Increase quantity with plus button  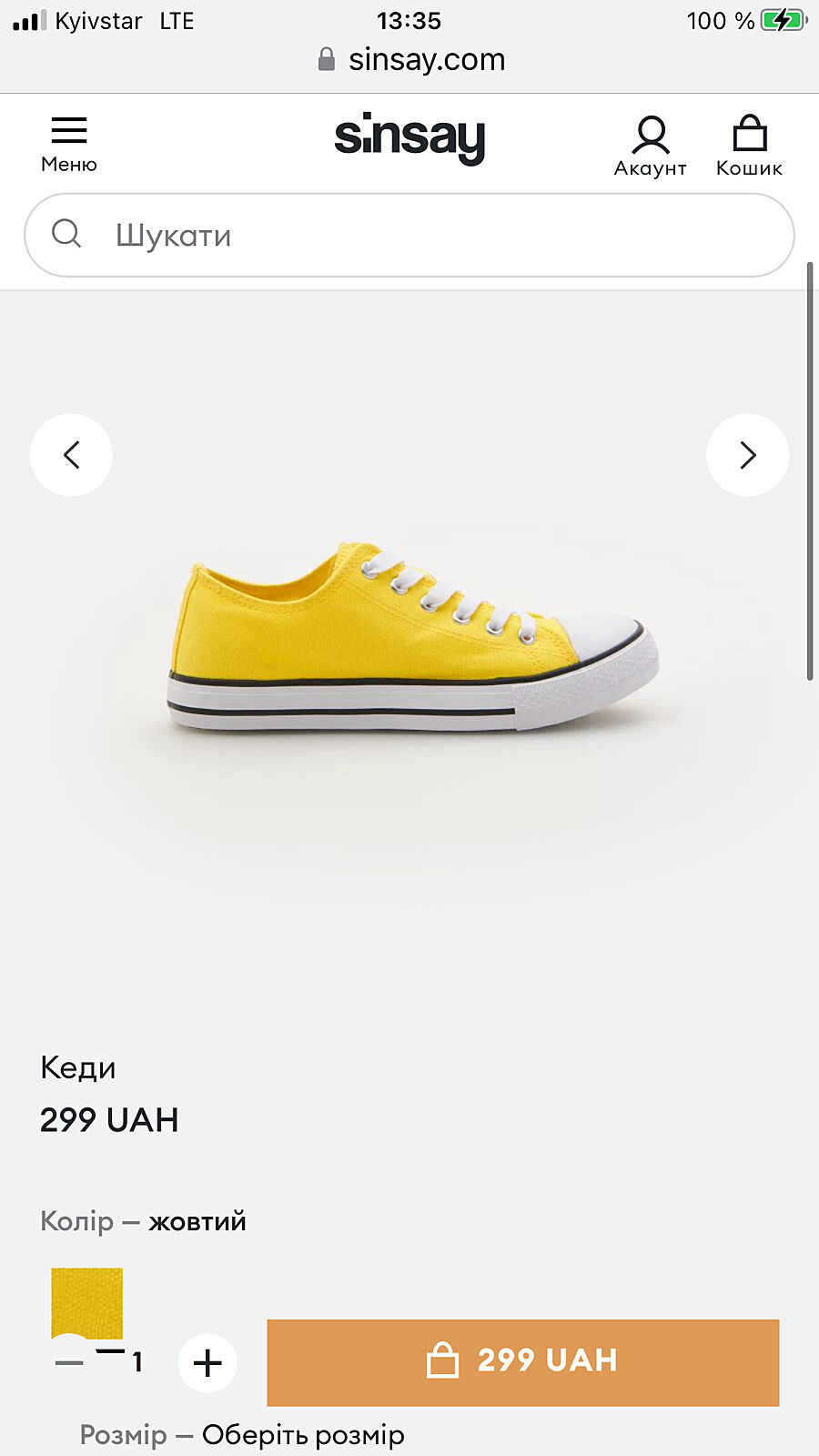pyautogui.click(x=207, y=1362)
